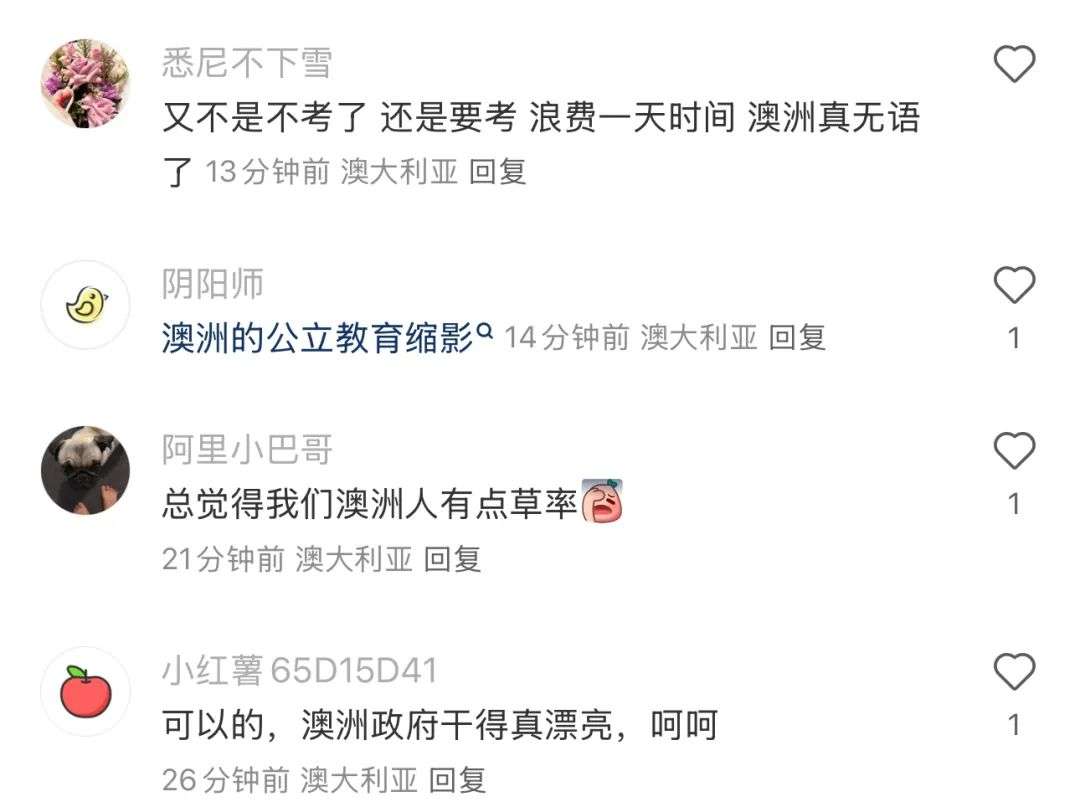Image resolution: width=1080 pixels, height=807 pixels.
Task: Reply to 阿里小巴哥's comment
Action: (x=452, y=558)
